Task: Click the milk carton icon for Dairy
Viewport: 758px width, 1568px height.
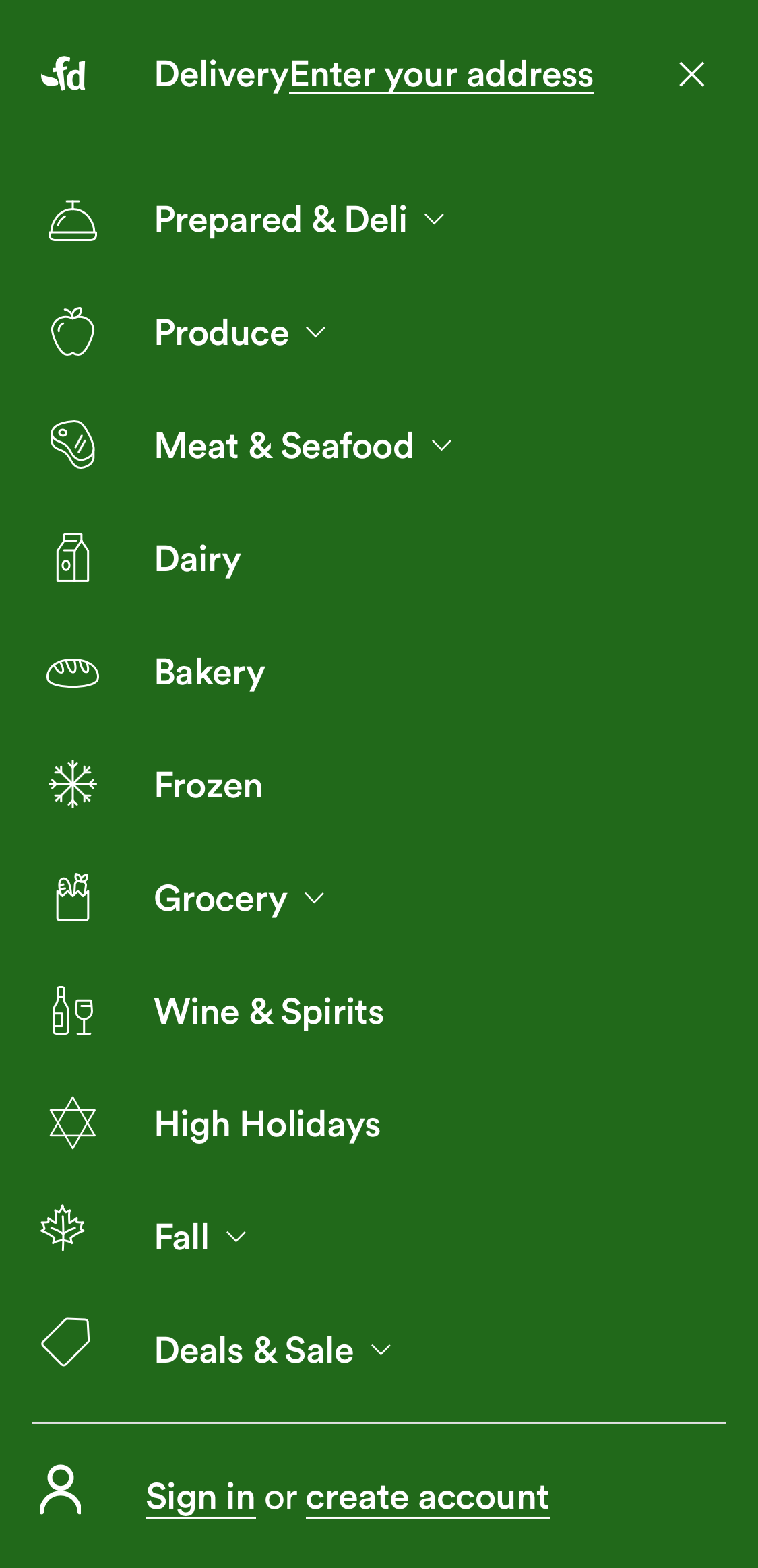Action: tap(72, 558)
